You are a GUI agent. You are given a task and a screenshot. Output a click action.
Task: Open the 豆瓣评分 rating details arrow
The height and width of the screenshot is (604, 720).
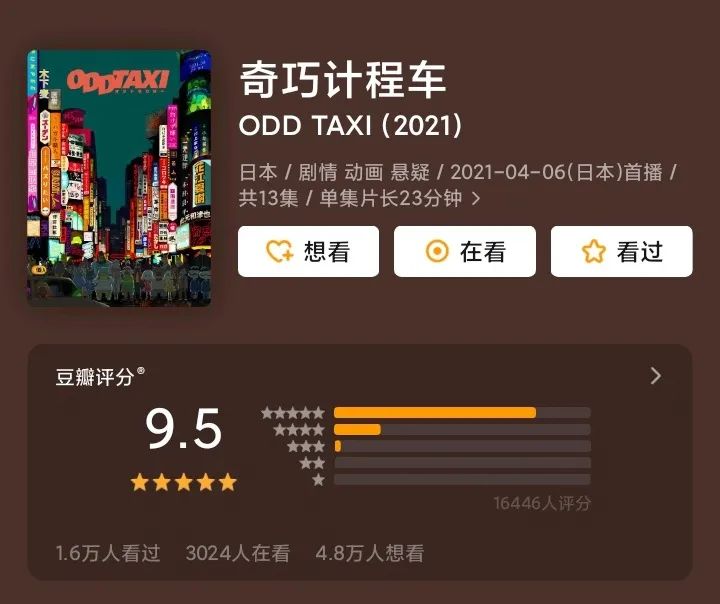655,376
